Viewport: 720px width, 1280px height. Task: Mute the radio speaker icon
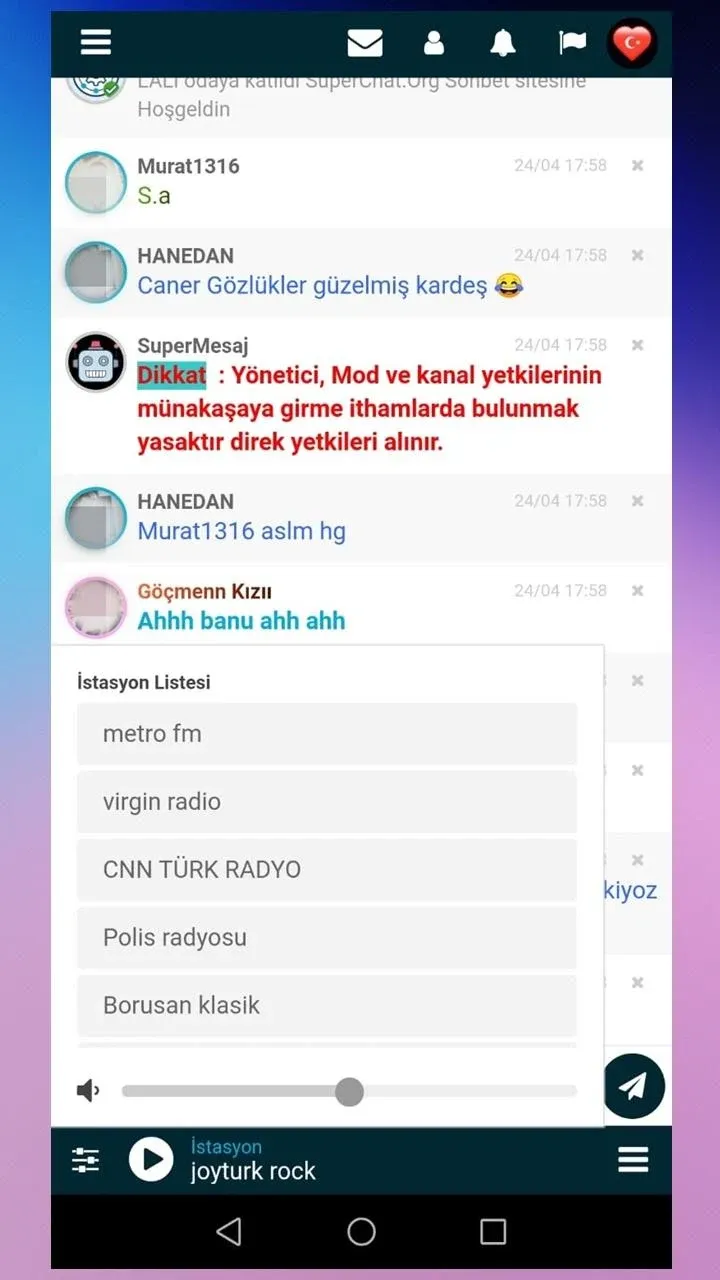pos(89,1091)
